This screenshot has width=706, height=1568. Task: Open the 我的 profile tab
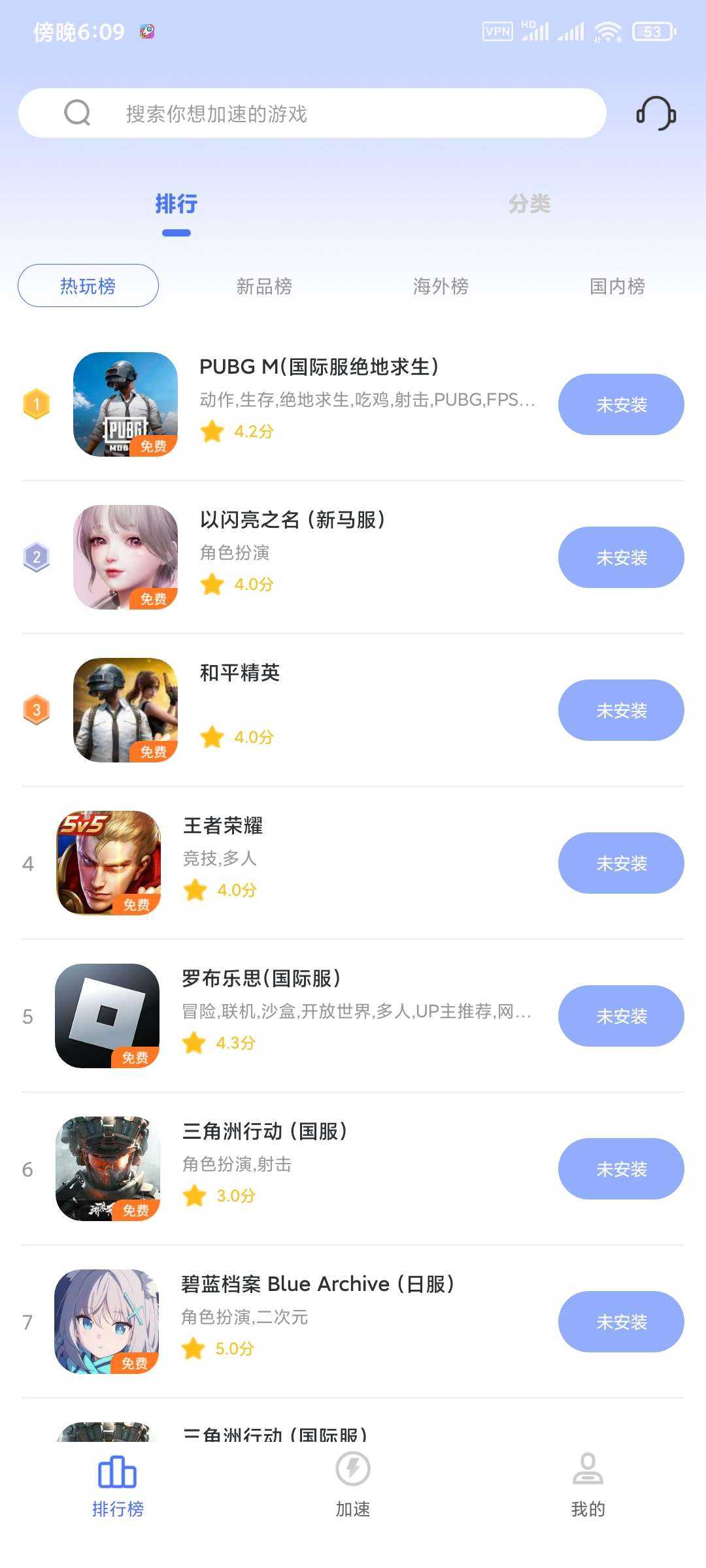588,1484
